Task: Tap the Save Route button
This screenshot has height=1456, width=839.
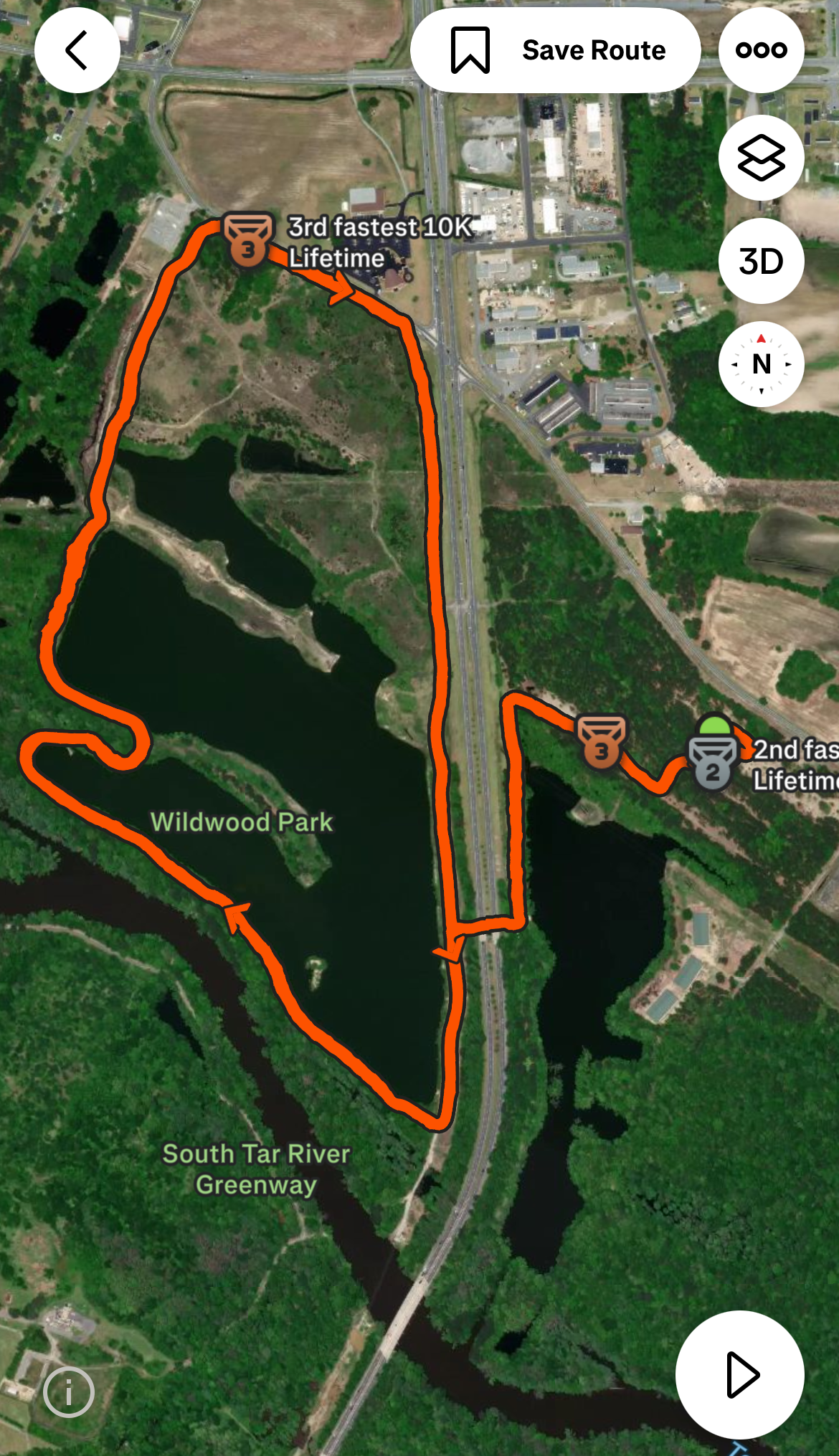Action: 555,50
